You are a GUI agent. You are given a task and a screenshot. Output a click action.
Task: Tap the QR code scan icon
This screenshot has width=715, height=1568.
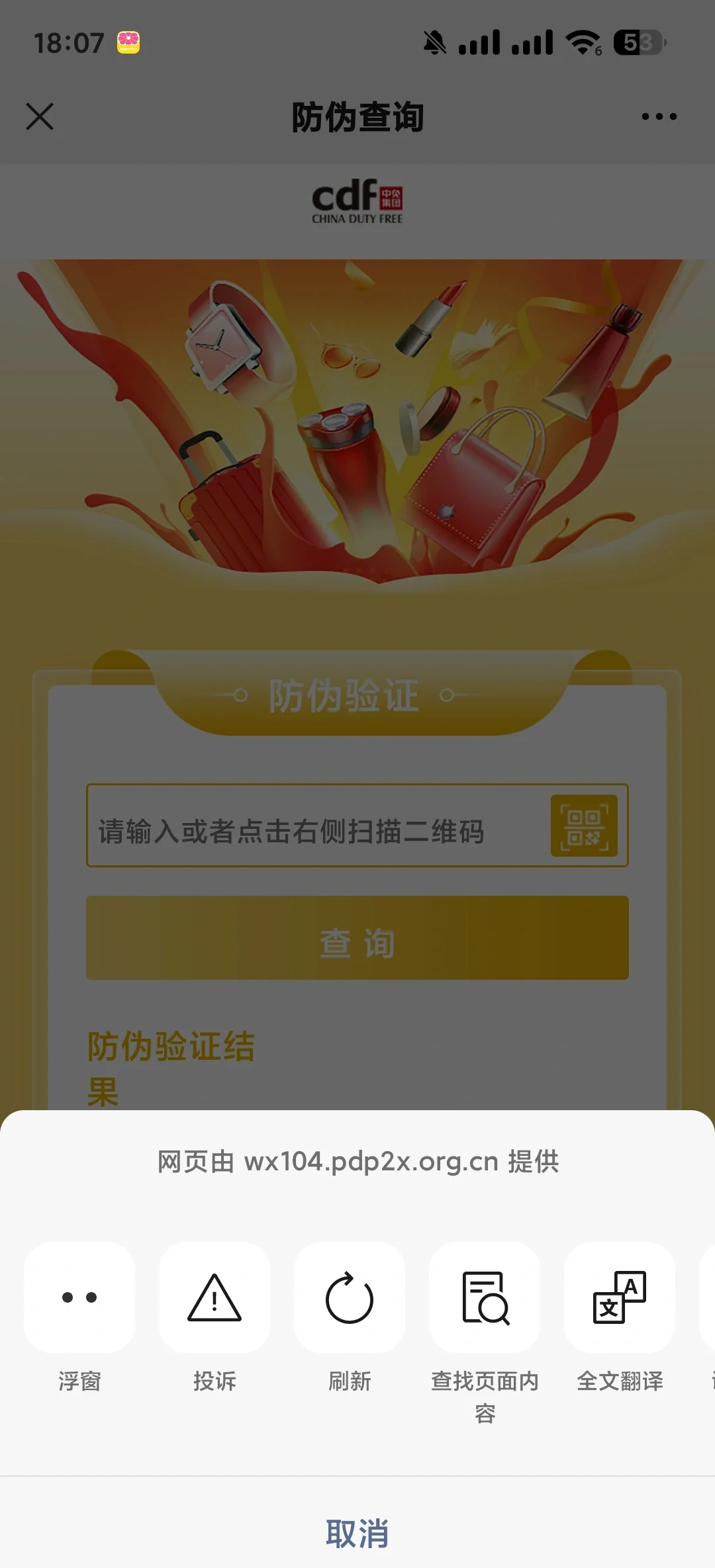[585, 825]
